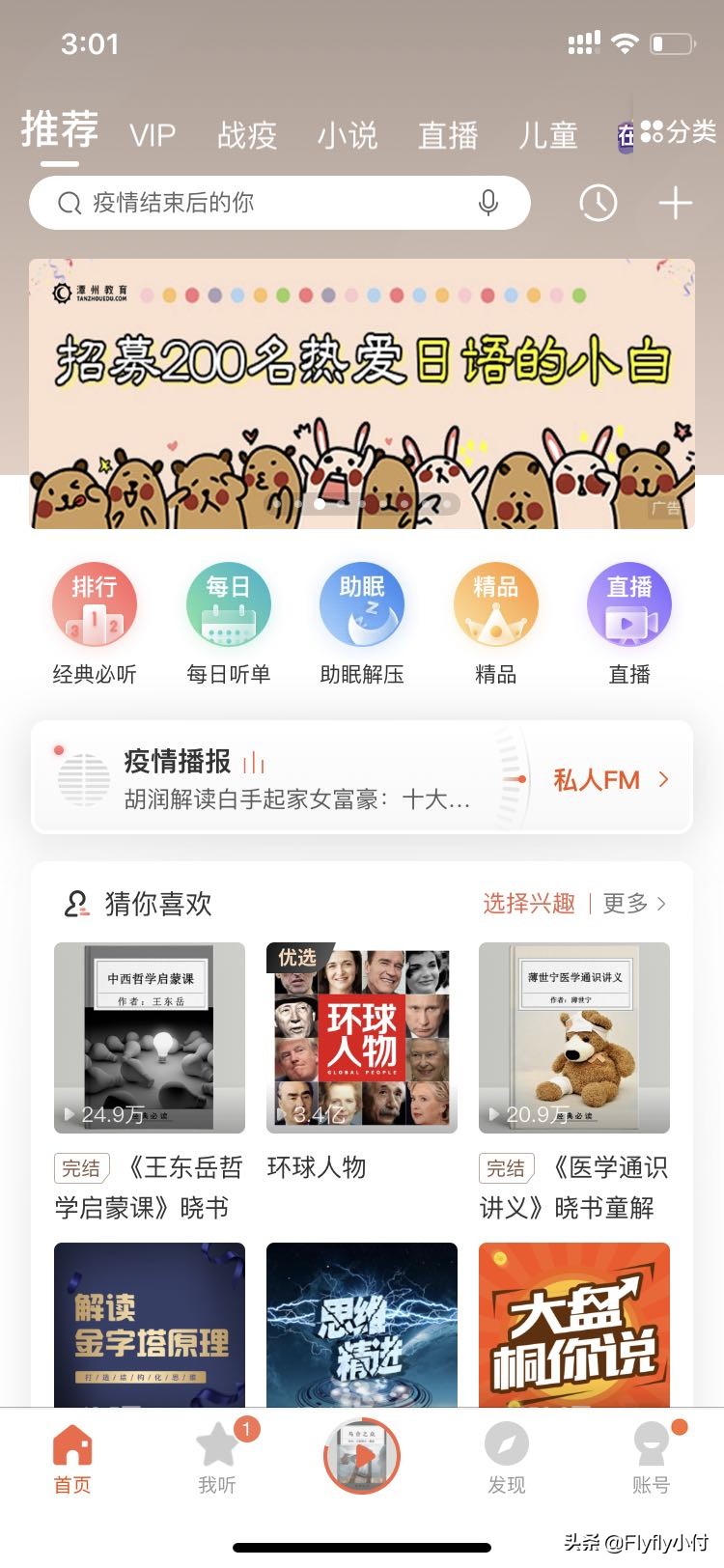Switch to the 儿童 tab
Image resolution: width=724 pixels, height=1568 pixels.
tap(548, 135)
